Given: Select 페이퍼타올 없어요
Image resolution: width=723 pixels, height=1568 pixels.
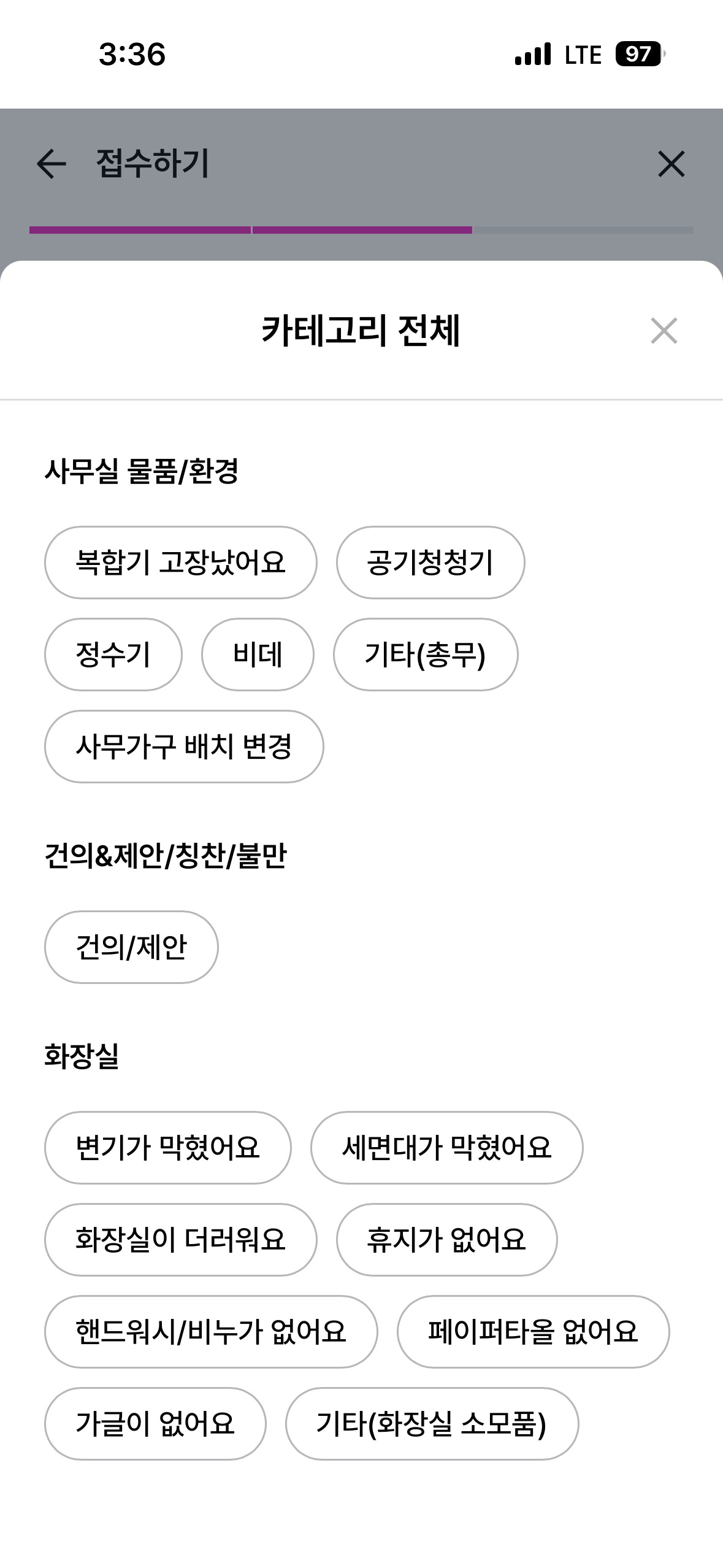Looking at the screenshot, I should tap(533, 1332).
